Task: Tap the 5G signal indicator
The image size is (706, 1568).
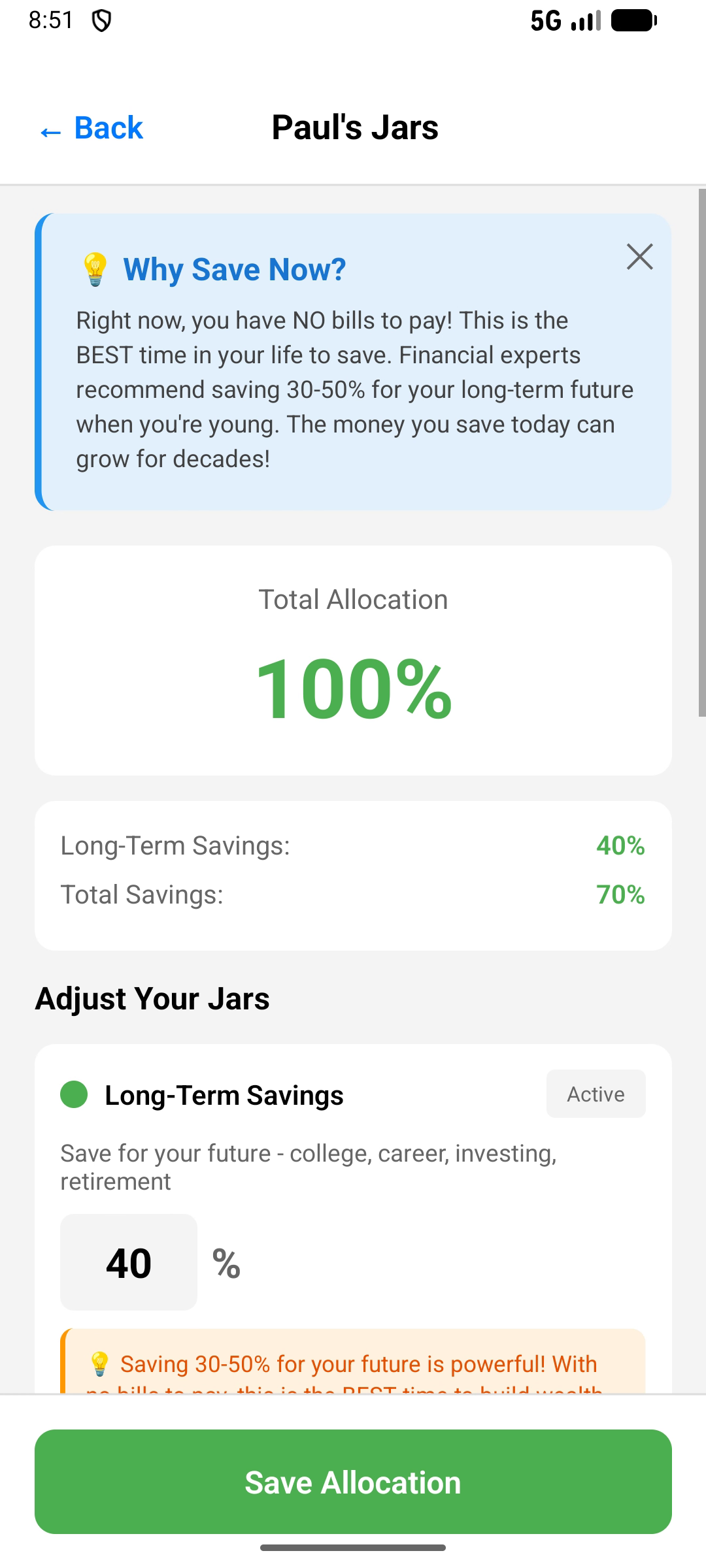Action: coord(566,20)
